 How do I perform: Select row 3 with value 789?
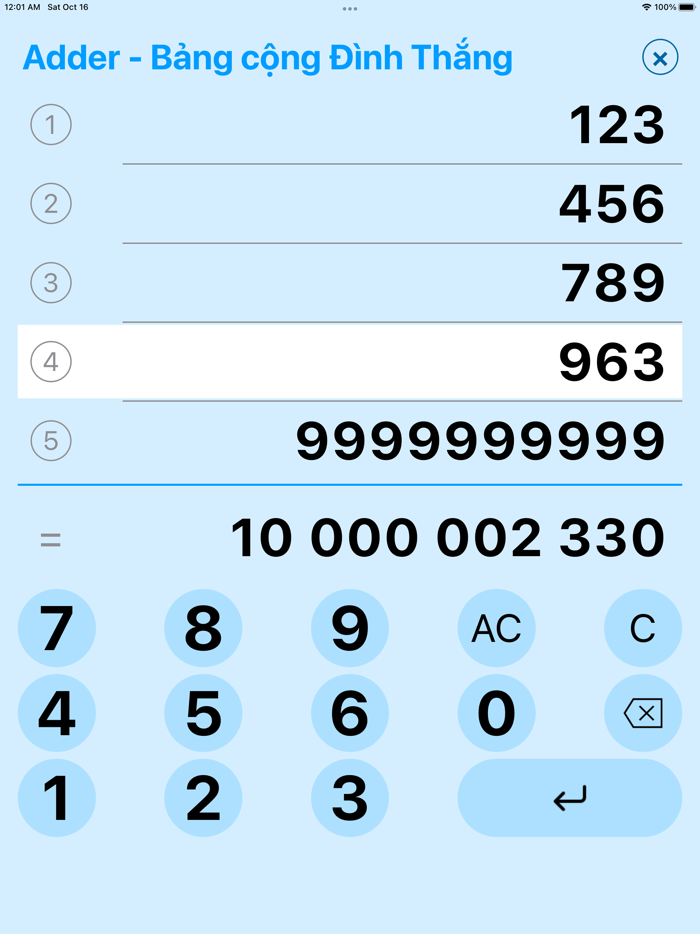tap(350, 283)
